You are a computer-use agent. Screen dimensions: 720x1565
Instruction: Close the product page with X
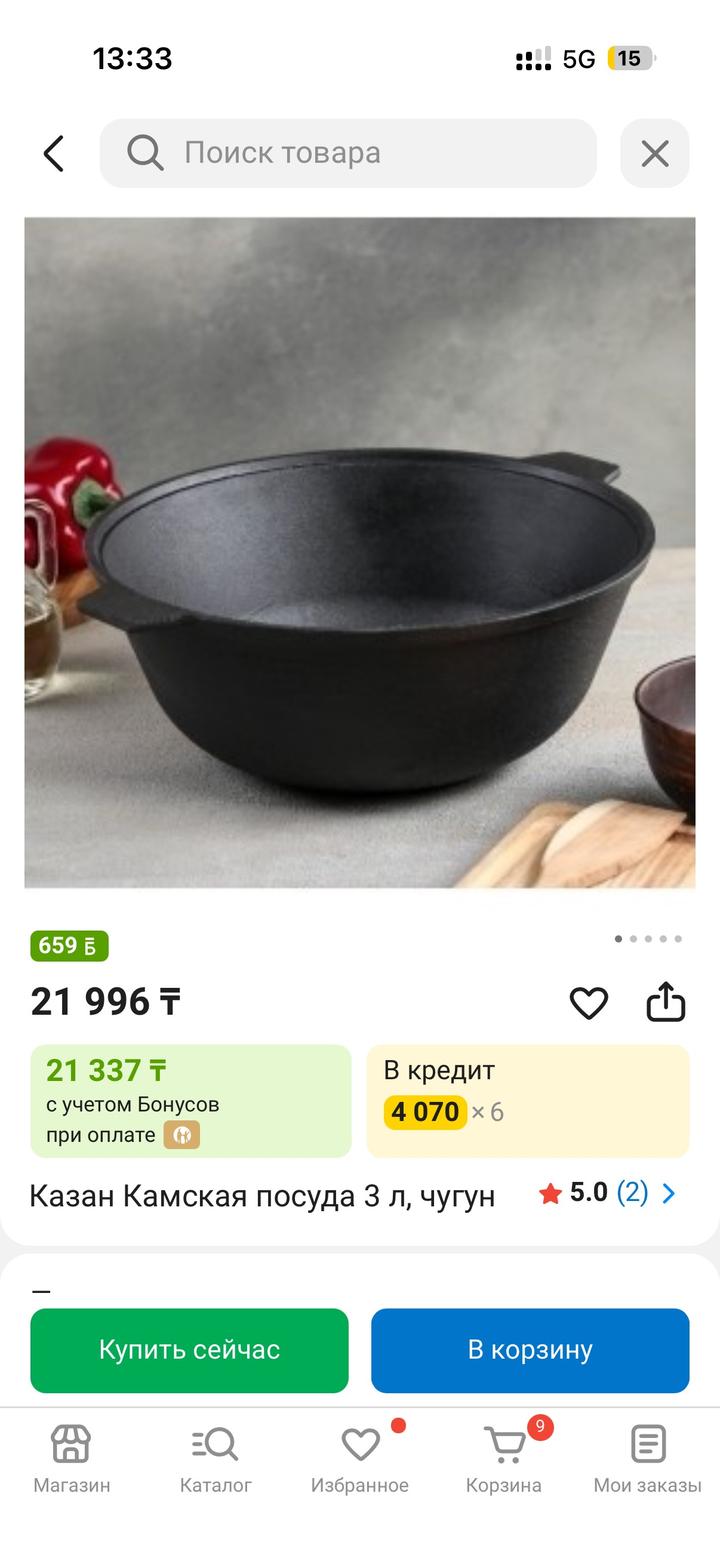point(654,153)
